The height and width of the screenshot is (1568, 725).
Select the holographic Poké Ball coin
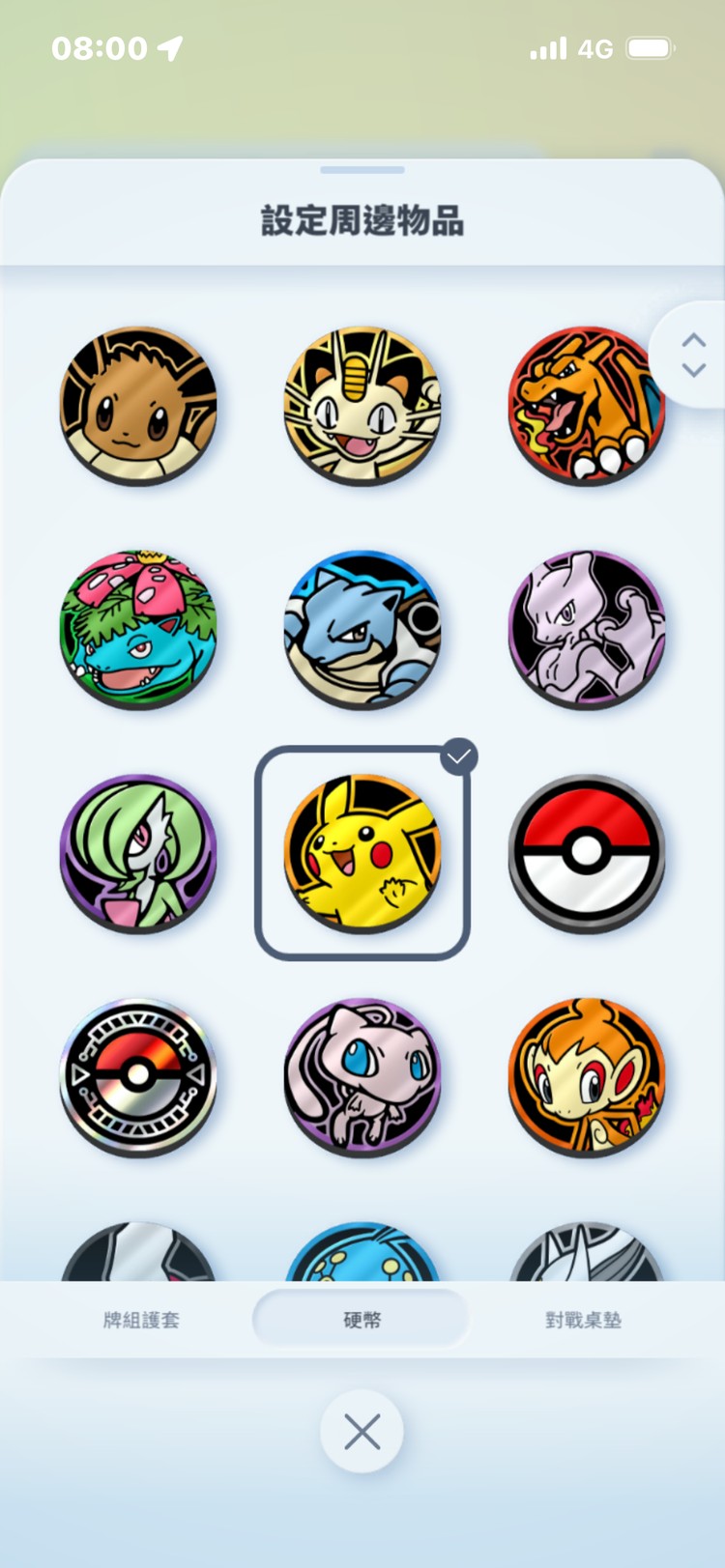(138, 1076)
